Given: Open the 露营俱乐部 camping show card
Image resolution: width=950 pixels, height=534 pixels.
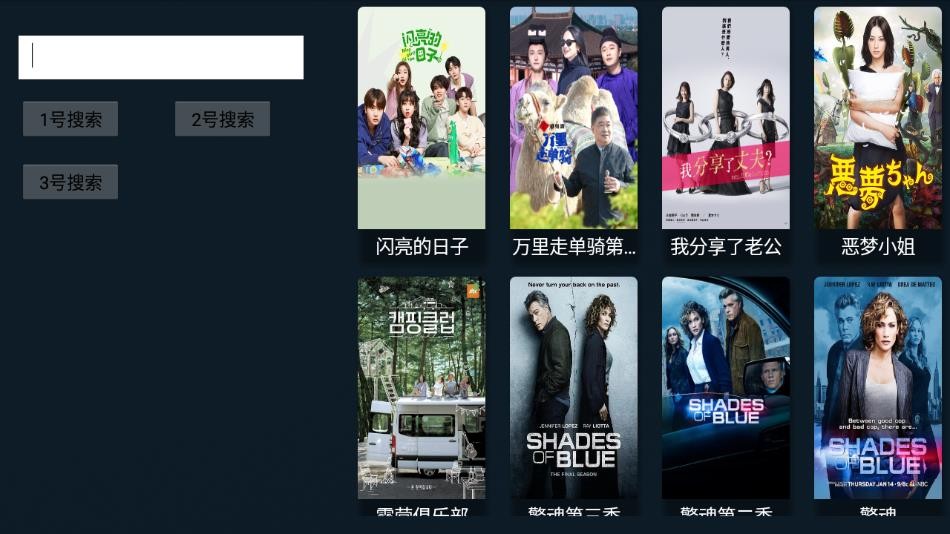Looking at the screenshot, I should click(x=421, y=388).
